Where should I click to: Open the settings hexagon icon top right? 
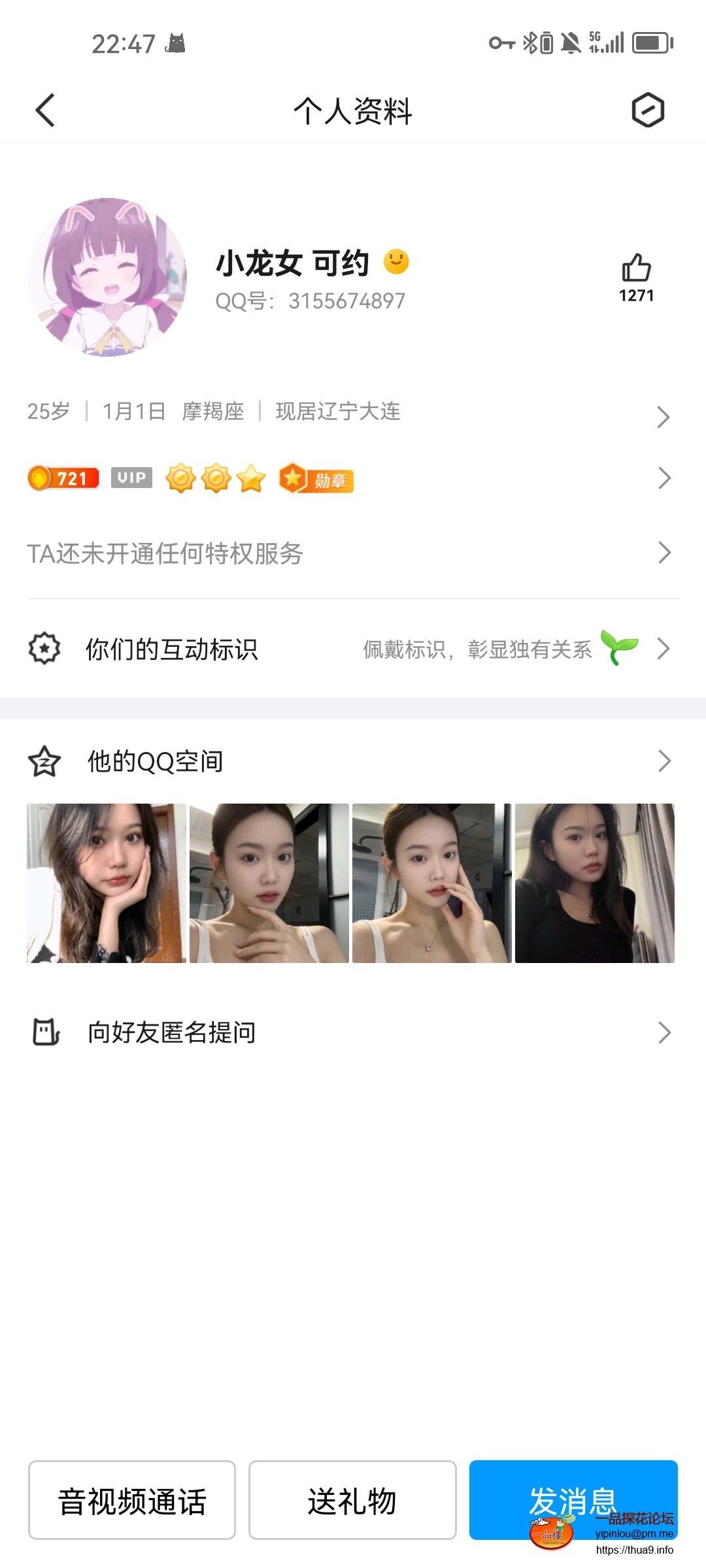point(647,111)
